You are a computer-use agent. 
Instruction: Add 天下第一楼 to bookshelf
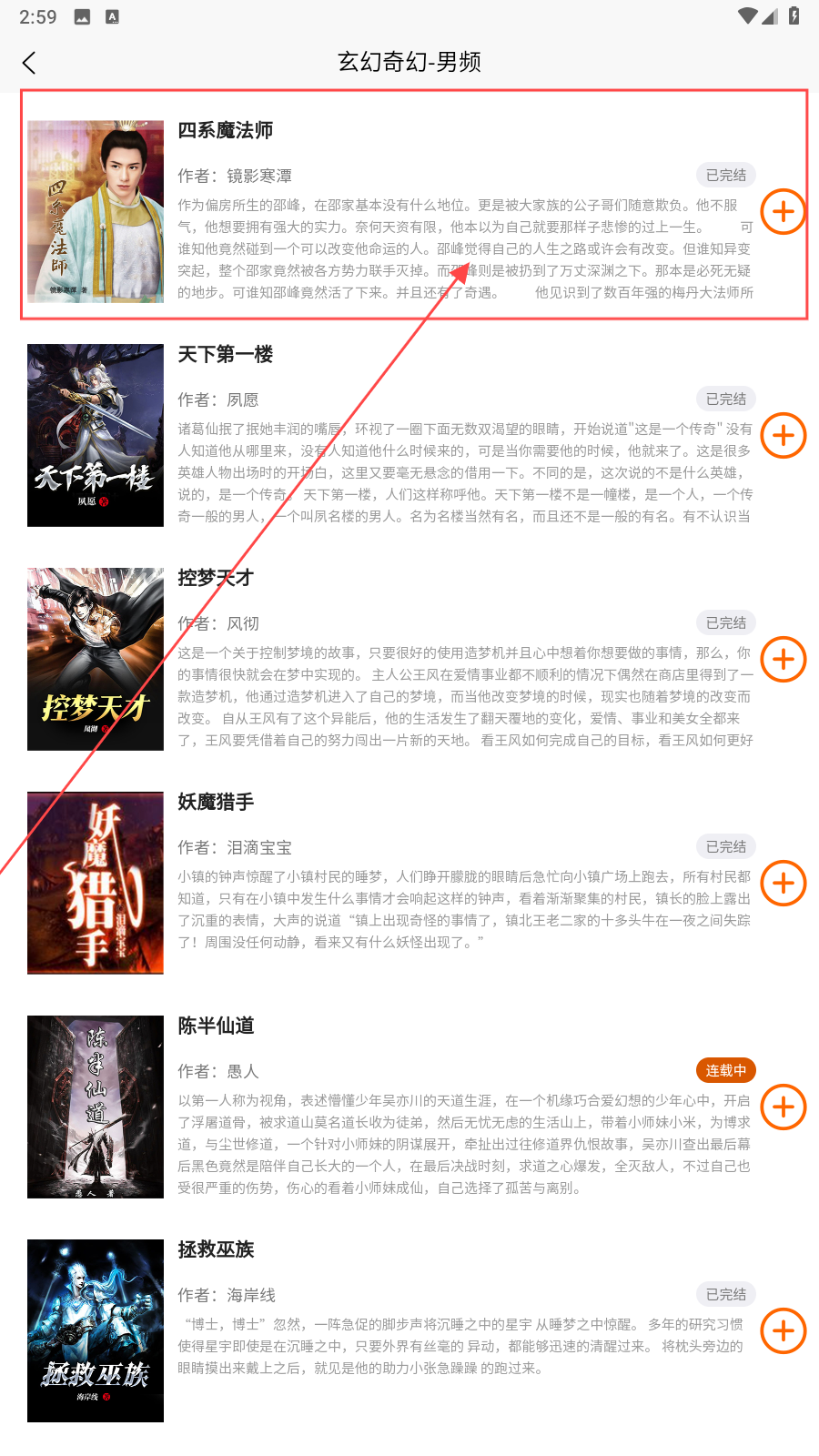(783, 436)
